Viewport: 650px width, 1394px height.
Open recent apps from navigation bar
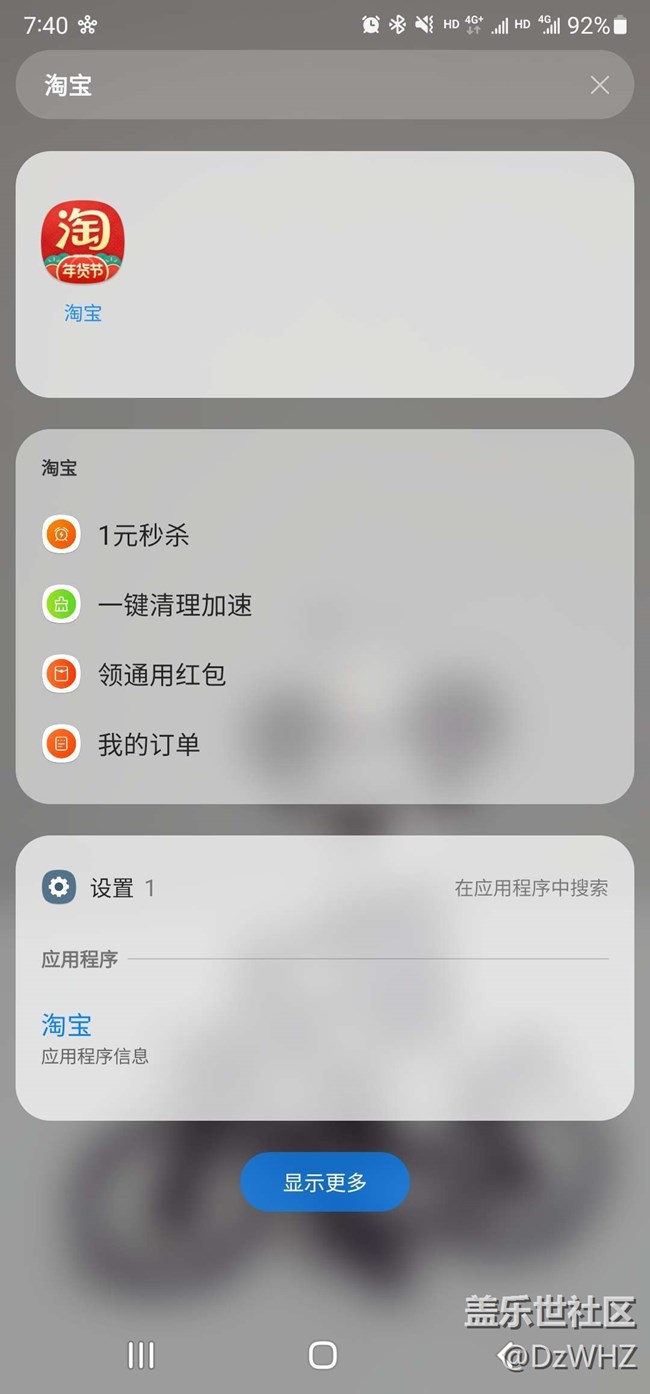pyautogui.click(x=141, y=1355)
